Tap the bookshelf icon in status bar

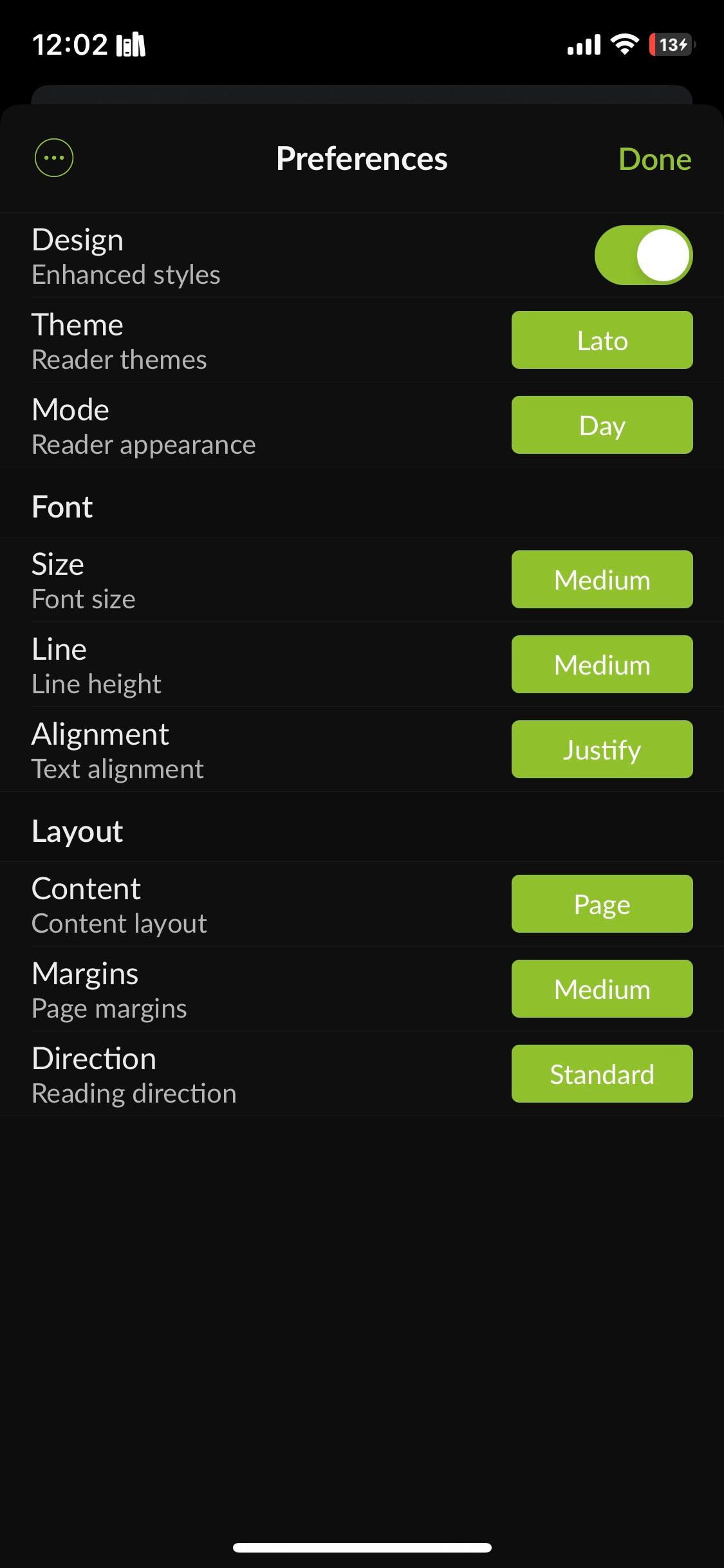point(132,44)
